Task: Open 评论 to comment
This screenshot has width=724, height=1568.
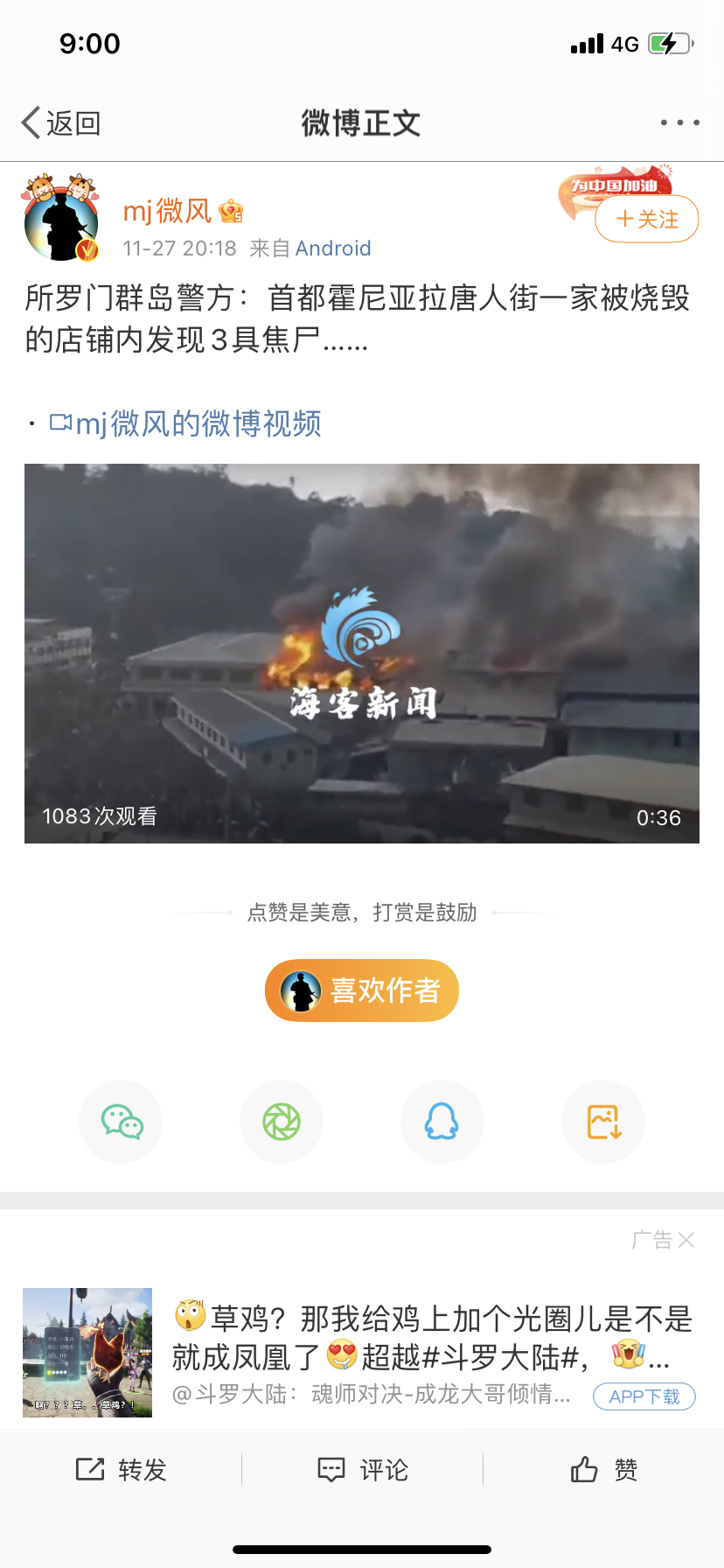Action: (x=362, y=1470)
